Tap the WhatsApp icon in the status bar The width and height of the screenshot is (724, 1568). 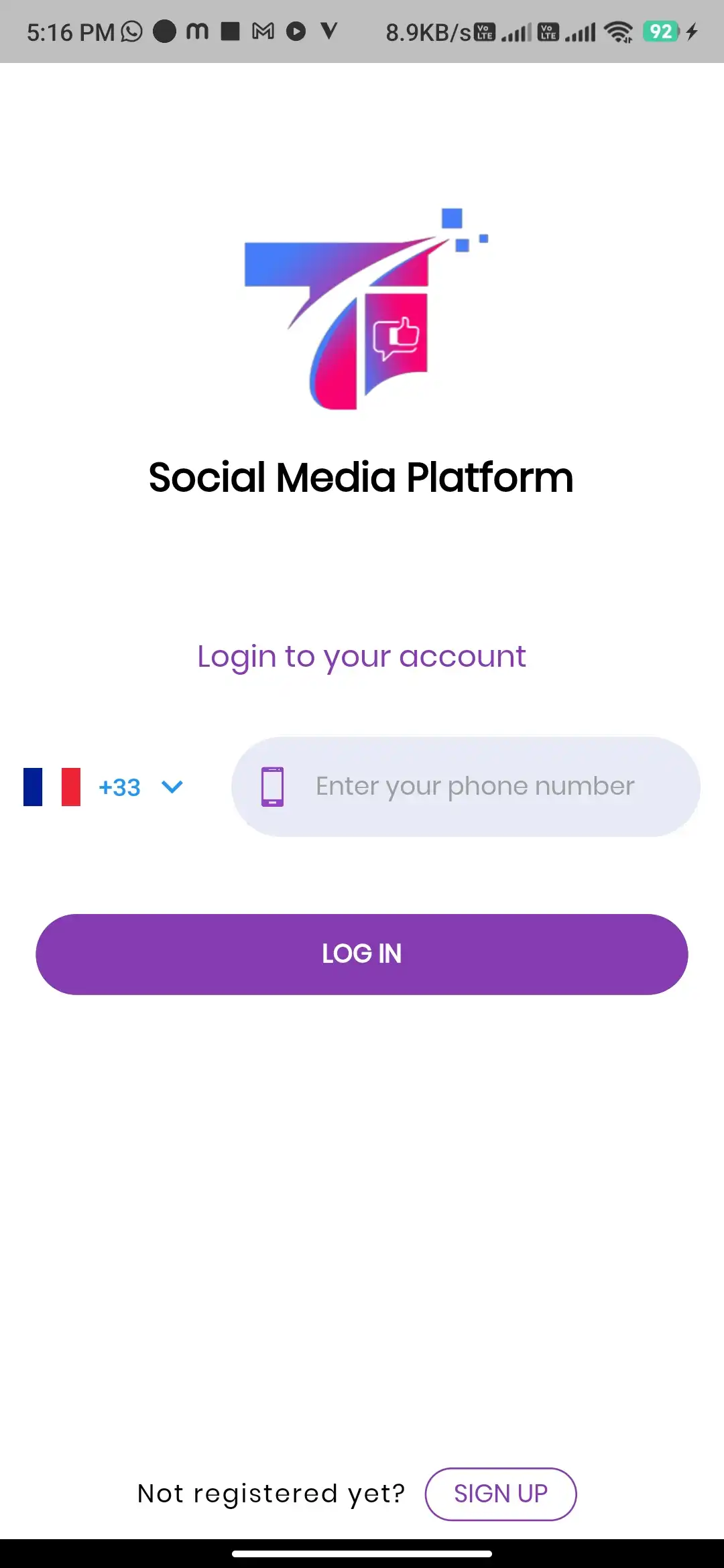point(131,31)
